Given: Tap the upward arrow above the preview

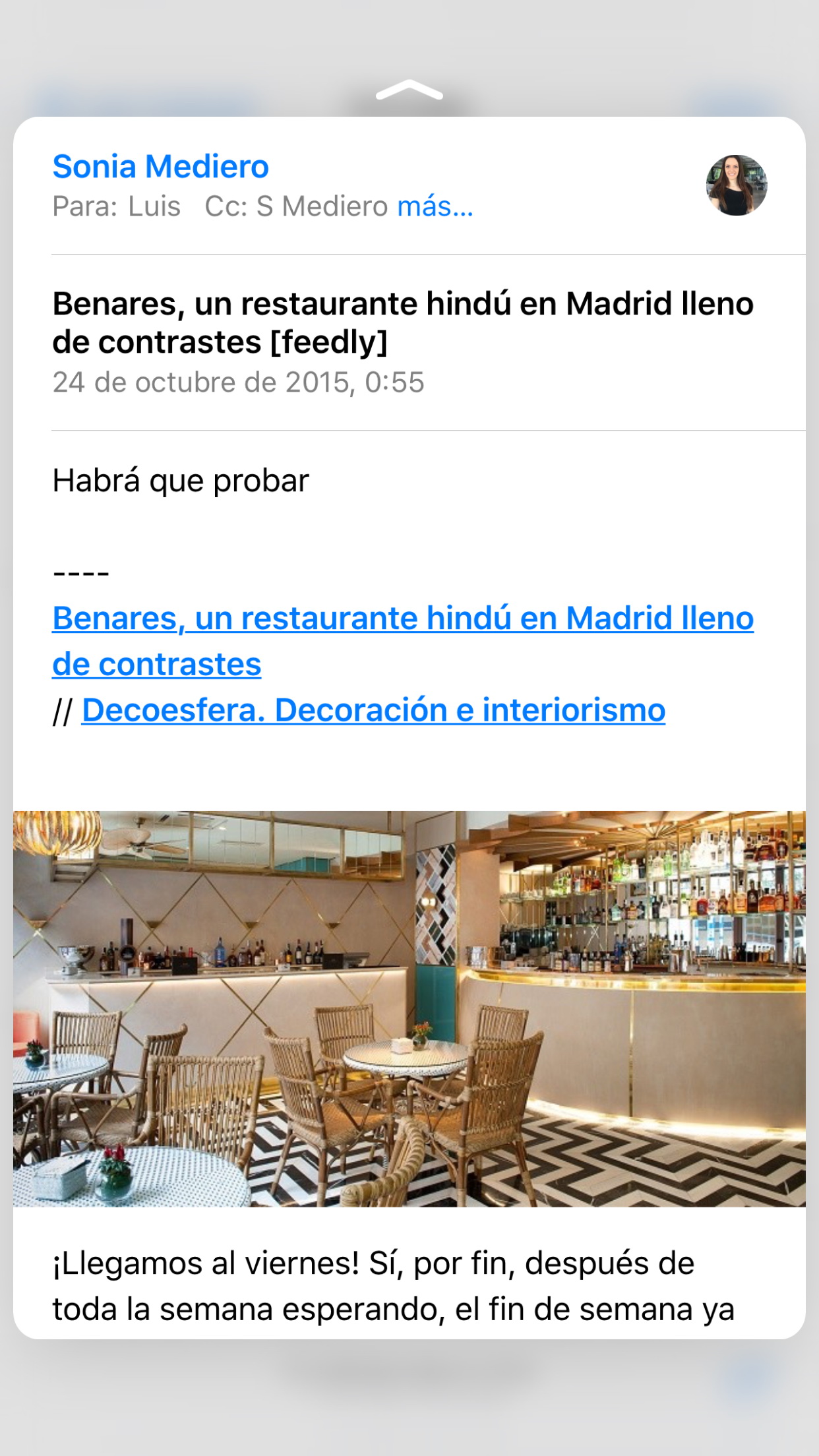Looking at the screenshot, I should [409, 90].
